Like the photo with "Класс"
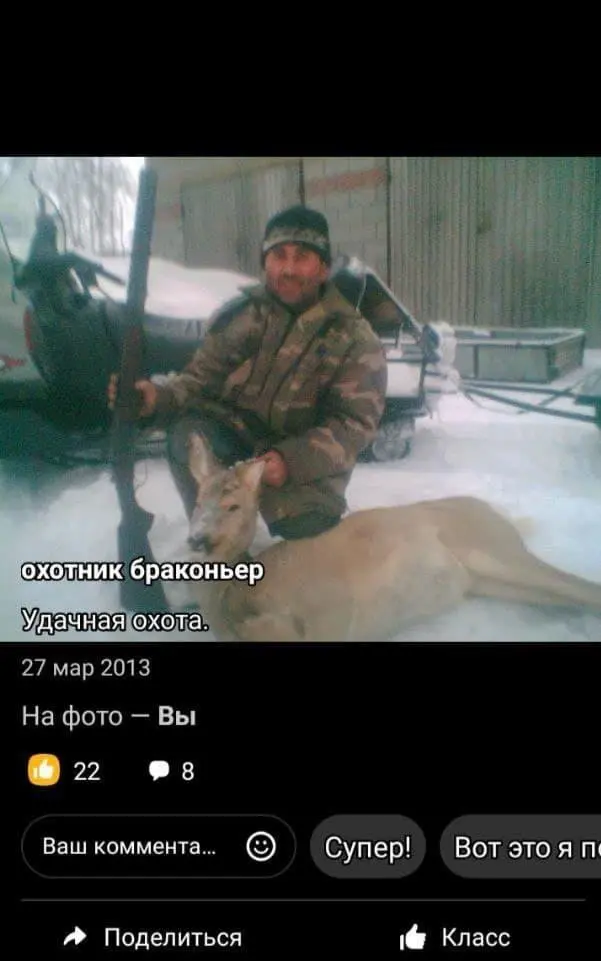 (455, 937)
